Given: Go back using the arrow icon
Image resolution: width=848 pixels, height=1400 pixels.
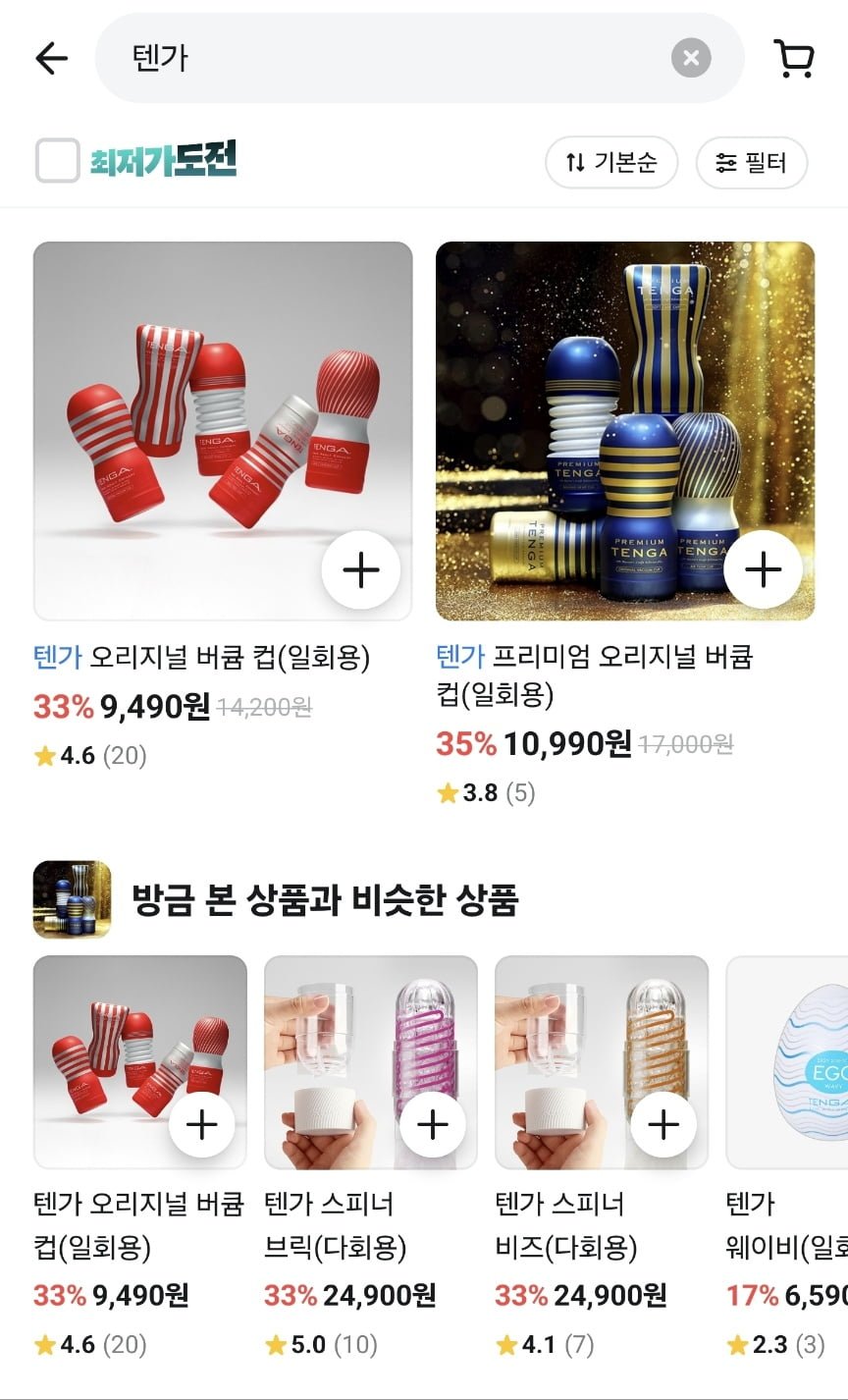Looking at the screenshot, I should click(51, 58).
